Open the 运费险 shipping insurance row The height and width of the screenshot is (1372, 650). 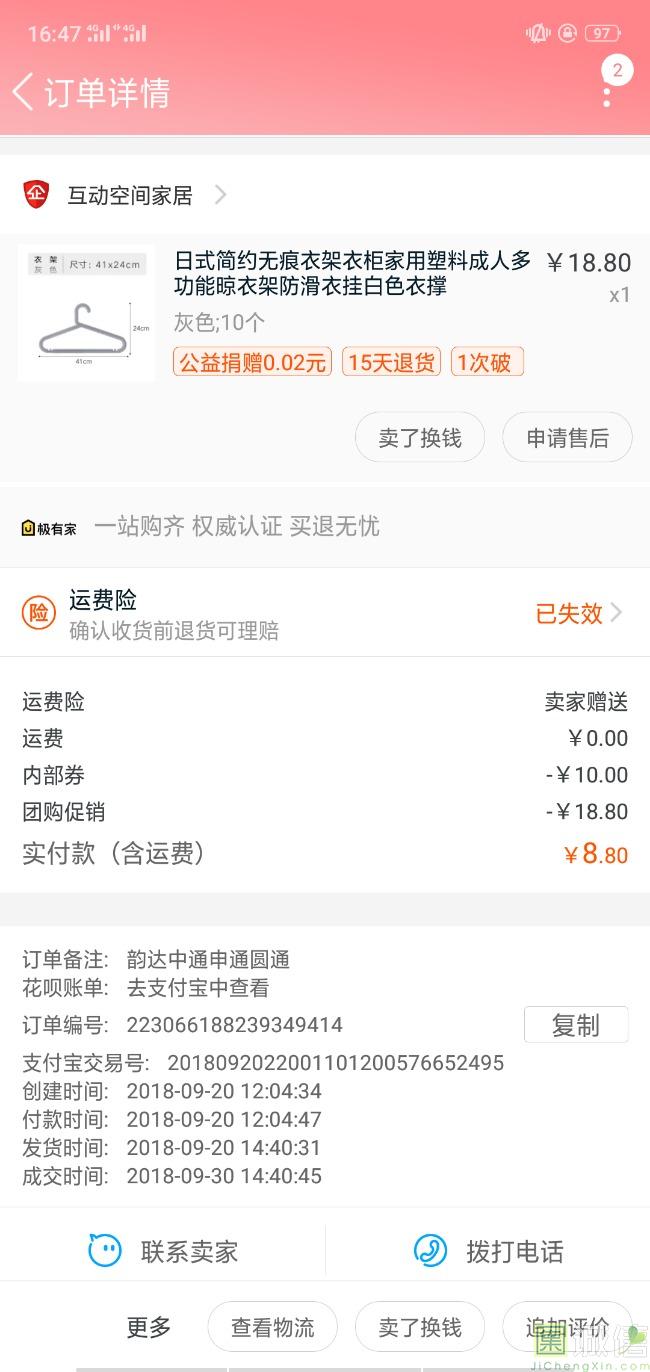[x=325, y=613]
